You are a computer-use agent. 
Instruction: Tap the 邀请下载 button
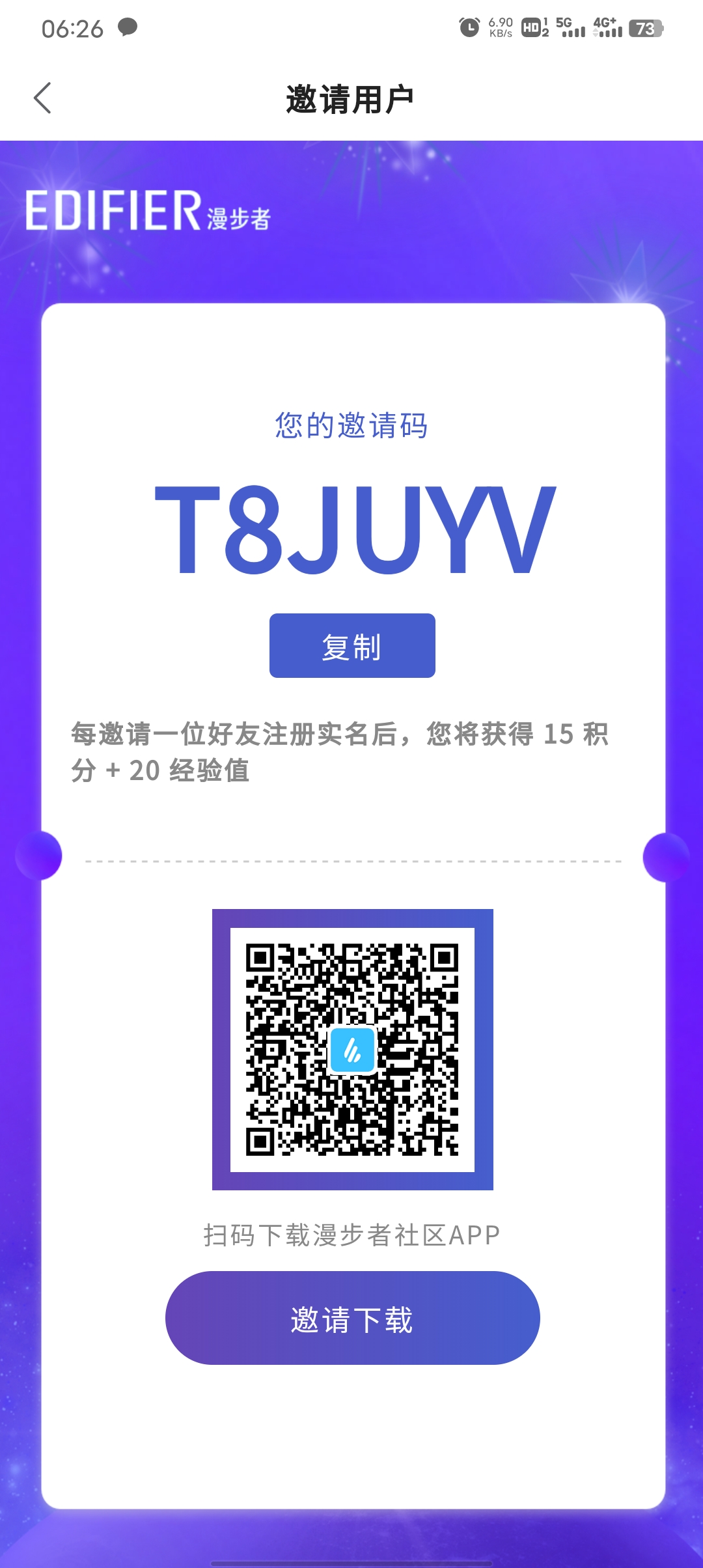click(x=352, y=1318)
